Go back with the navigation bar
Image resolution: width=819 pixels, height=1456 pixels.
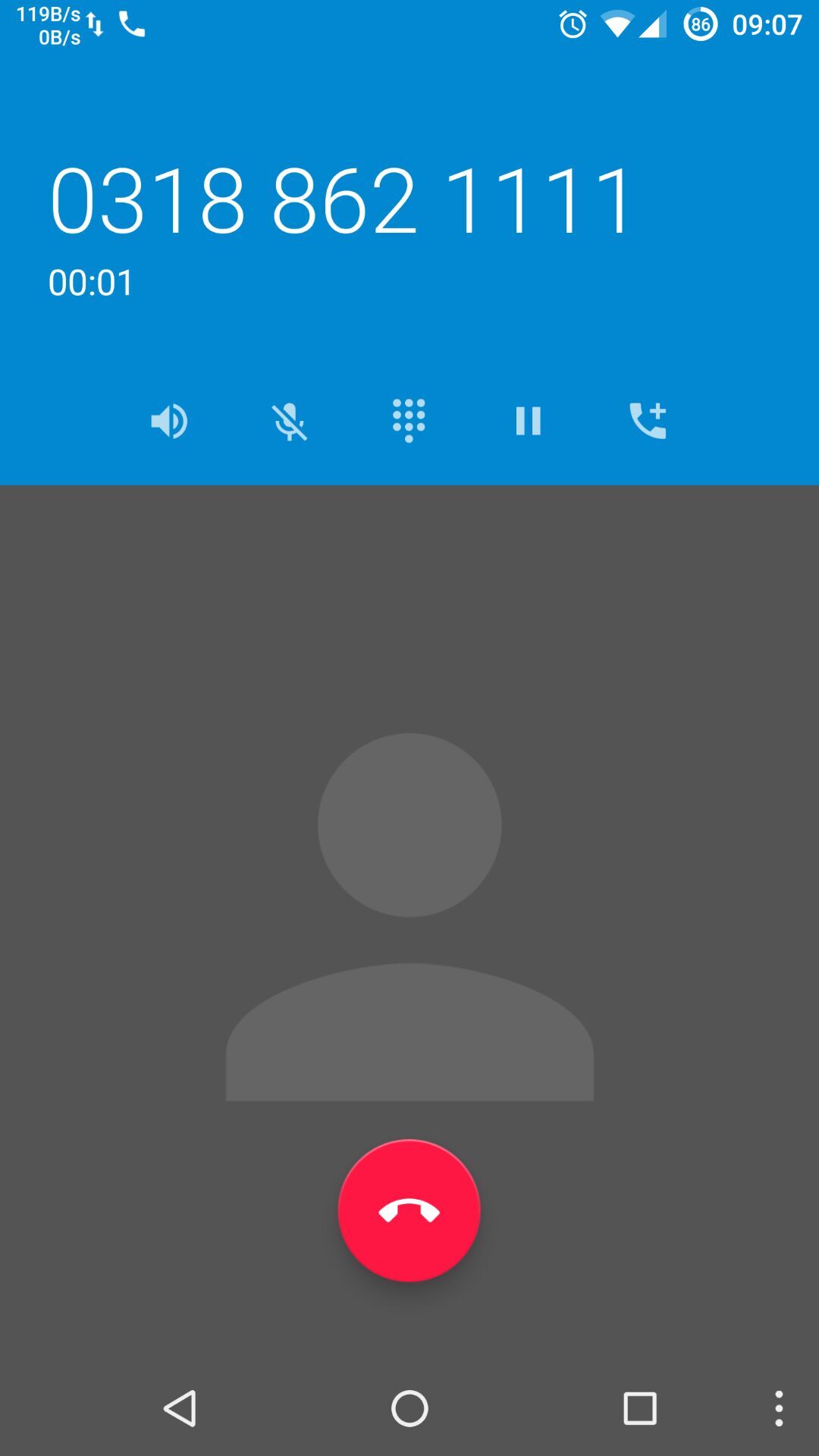[x=180, y=1409]
